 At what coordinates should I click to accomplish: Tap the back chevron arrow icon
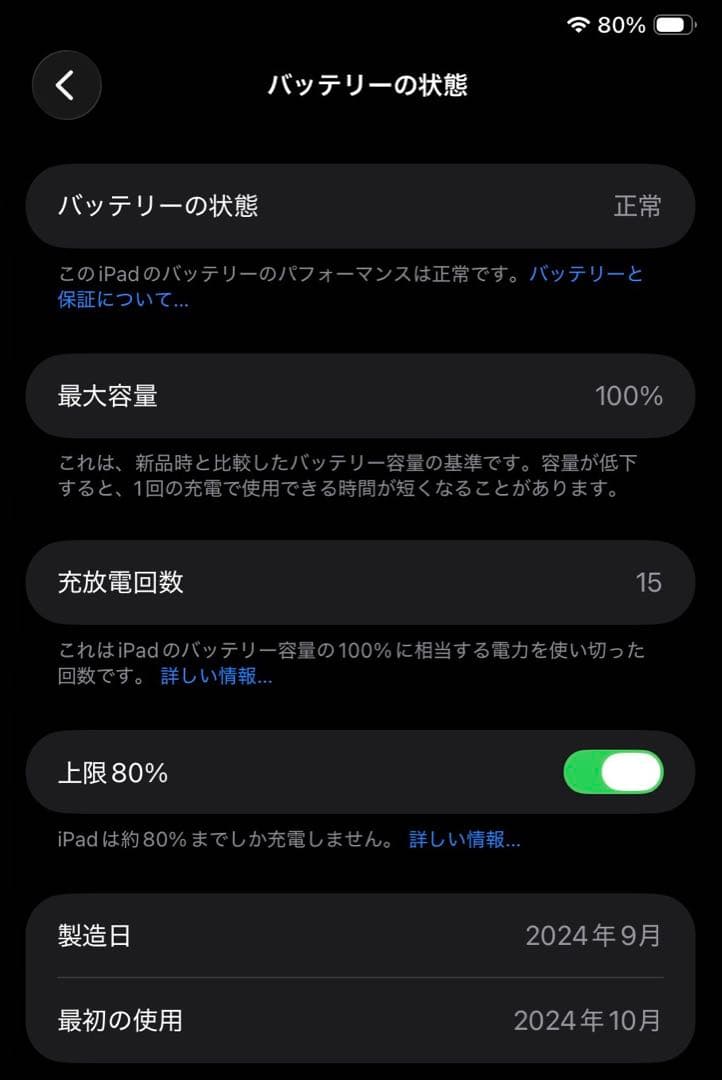(66, 85)
